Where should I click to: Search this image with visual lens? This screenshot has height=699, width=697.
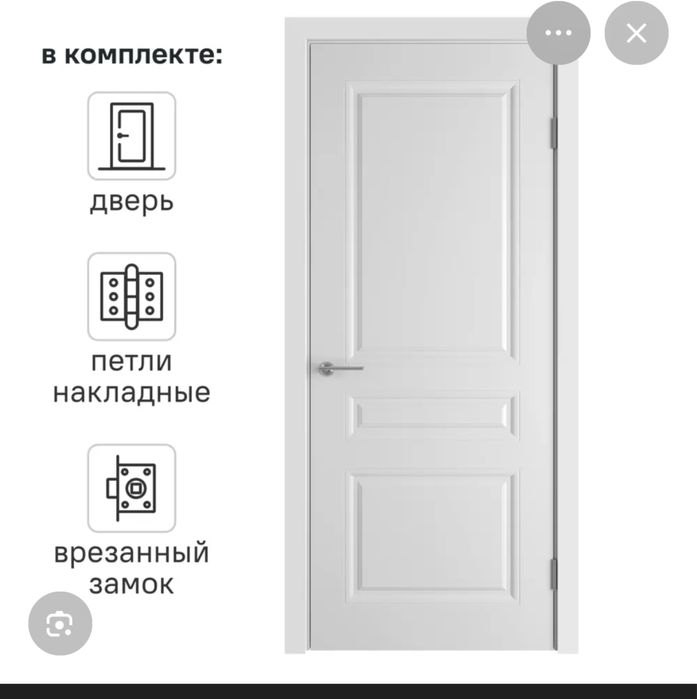point(60,625)
